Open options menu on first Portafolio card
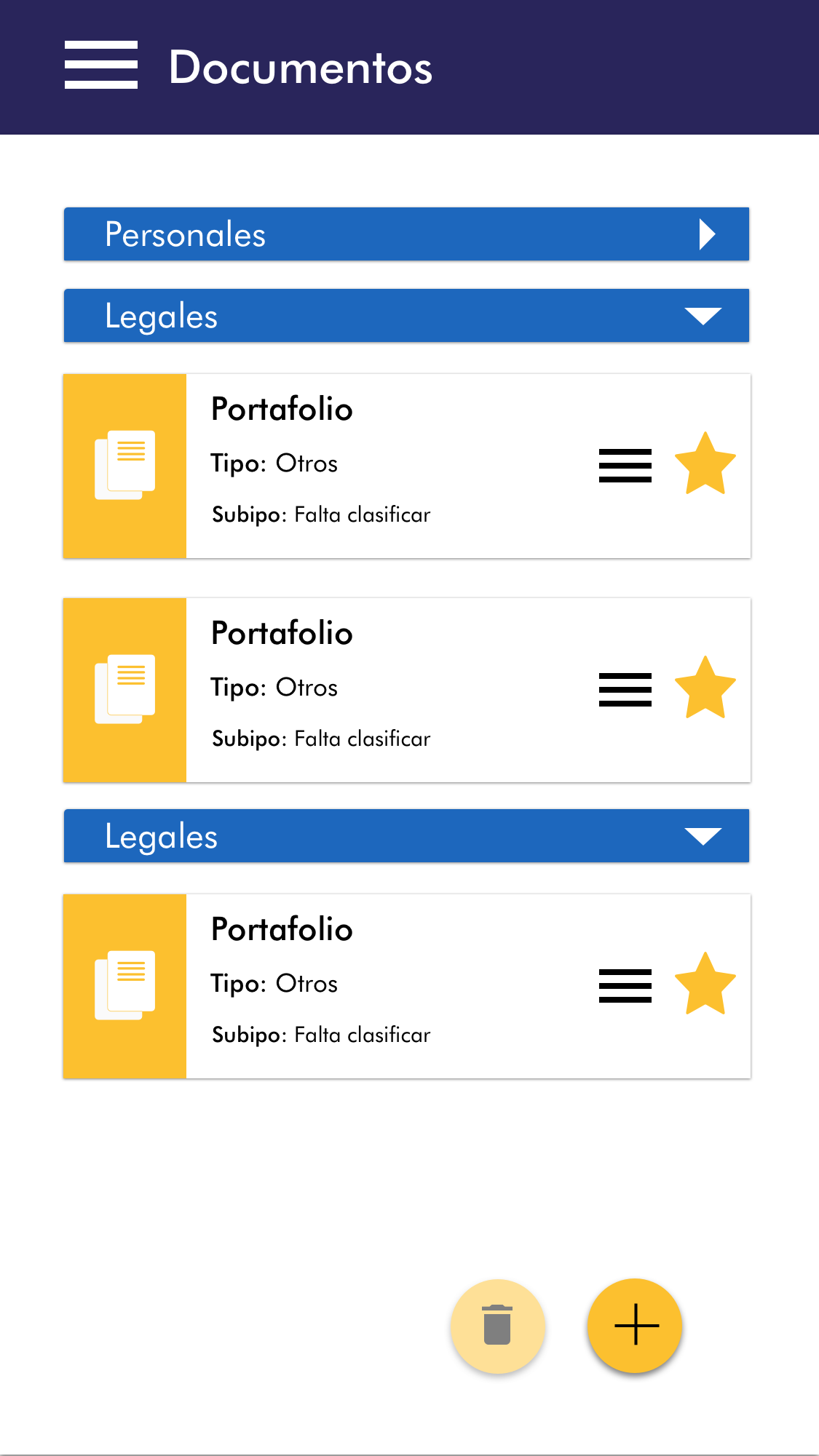Viewport: 819px width, 1456px height. coord(625,466)
